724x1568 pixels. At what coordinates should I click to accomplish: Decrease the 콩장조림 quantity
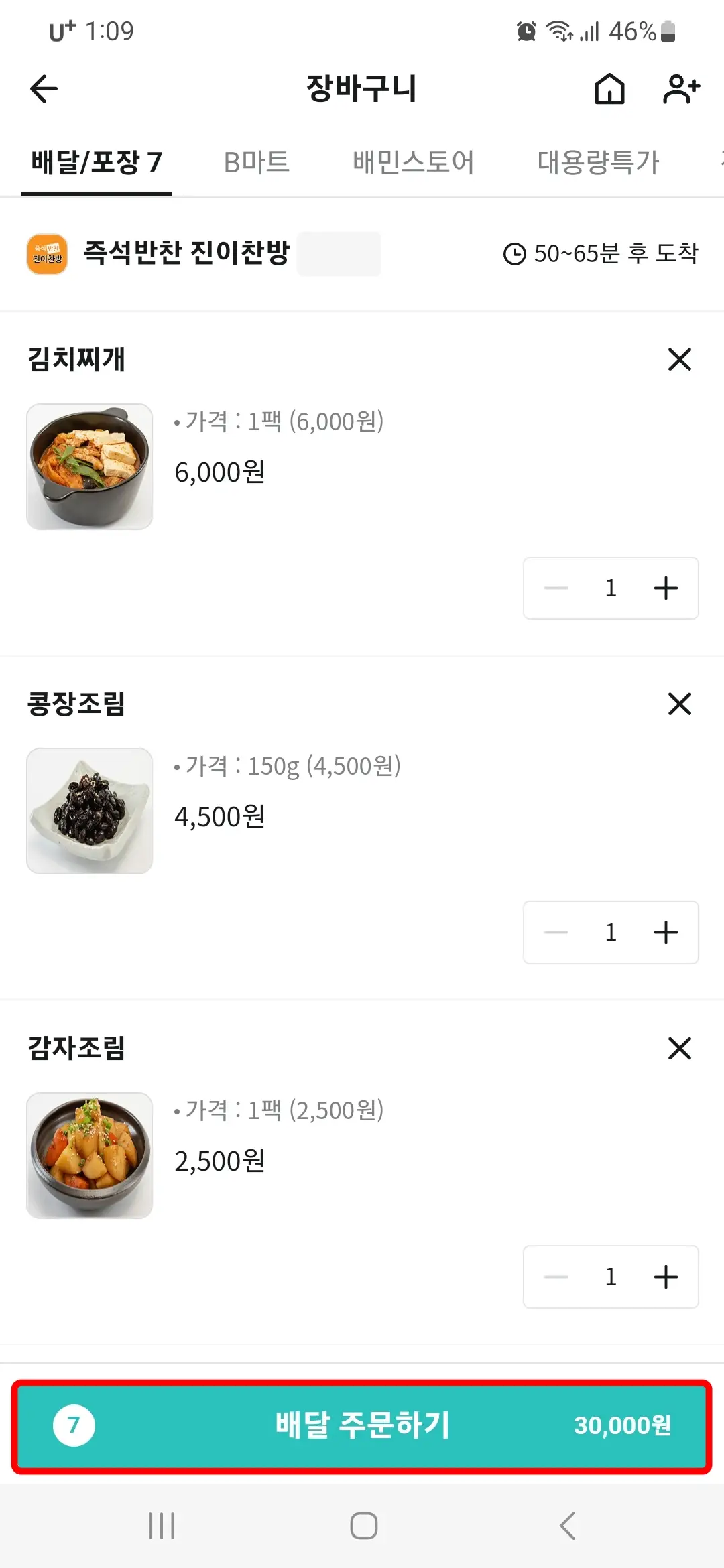pos(556,932)
